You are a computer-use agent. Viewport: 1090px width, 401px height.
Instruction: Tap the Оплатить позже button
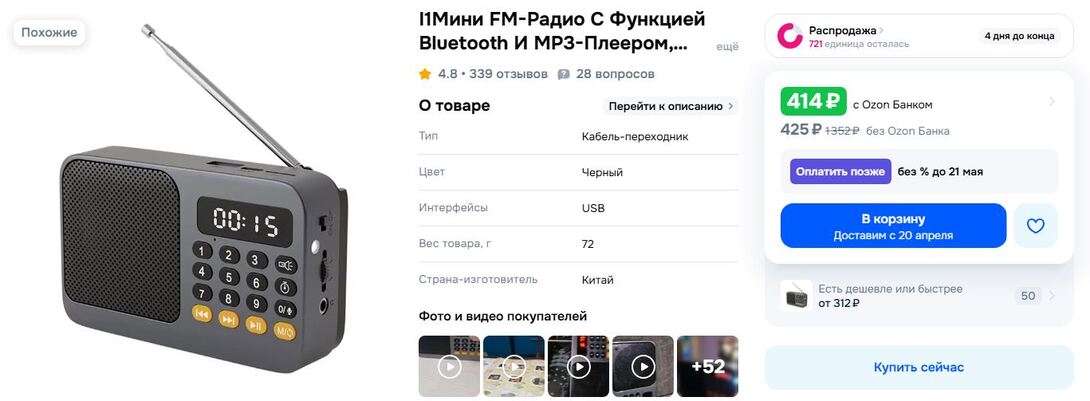[840, 171]
